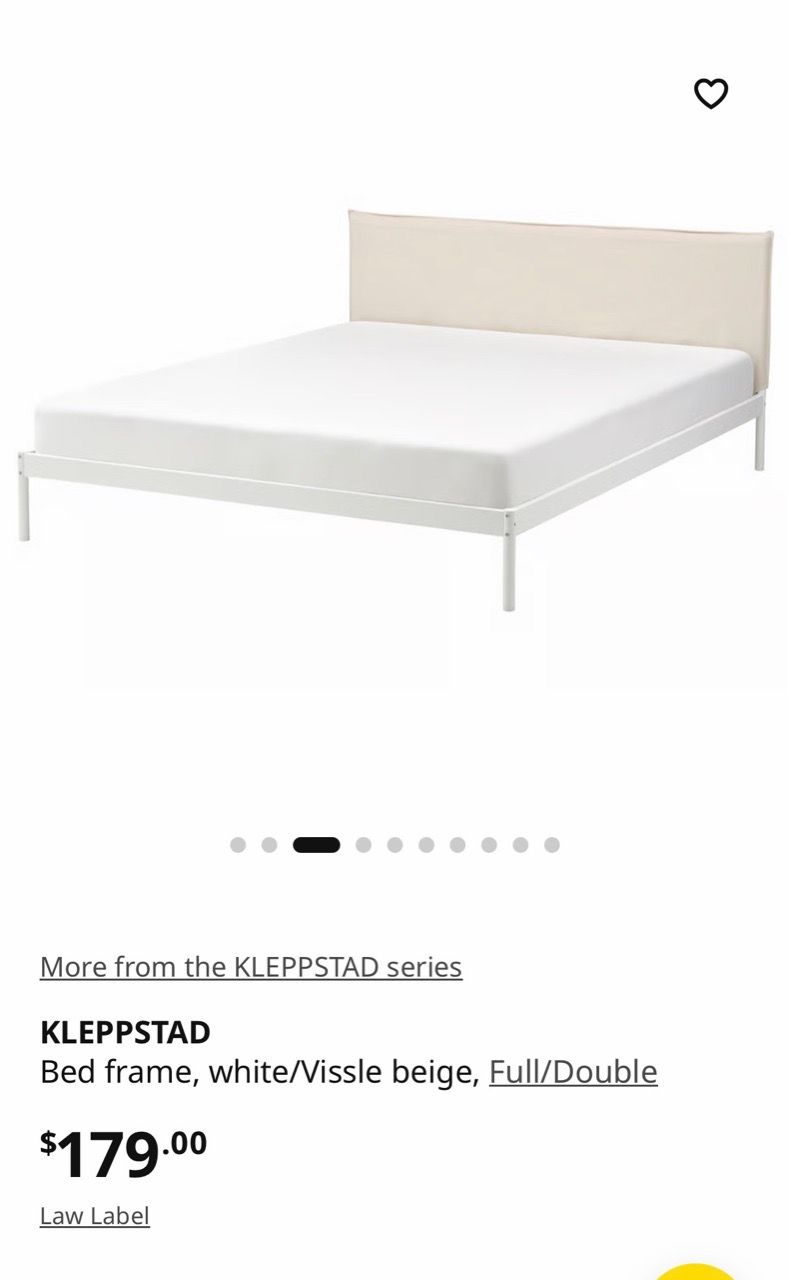Open the KLEPPSTAD bed frame product image
This screenshot has height=1280, width=791.
[395, 409]
